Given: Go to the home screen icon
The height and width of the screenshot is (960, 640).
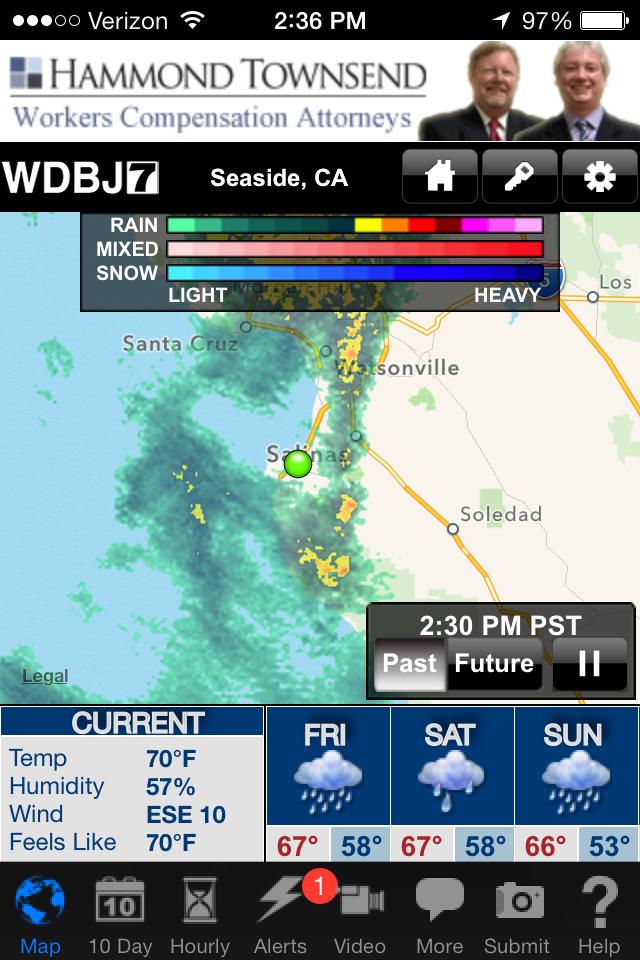Looking at the screenshot, I should click(x=440, y=177).
